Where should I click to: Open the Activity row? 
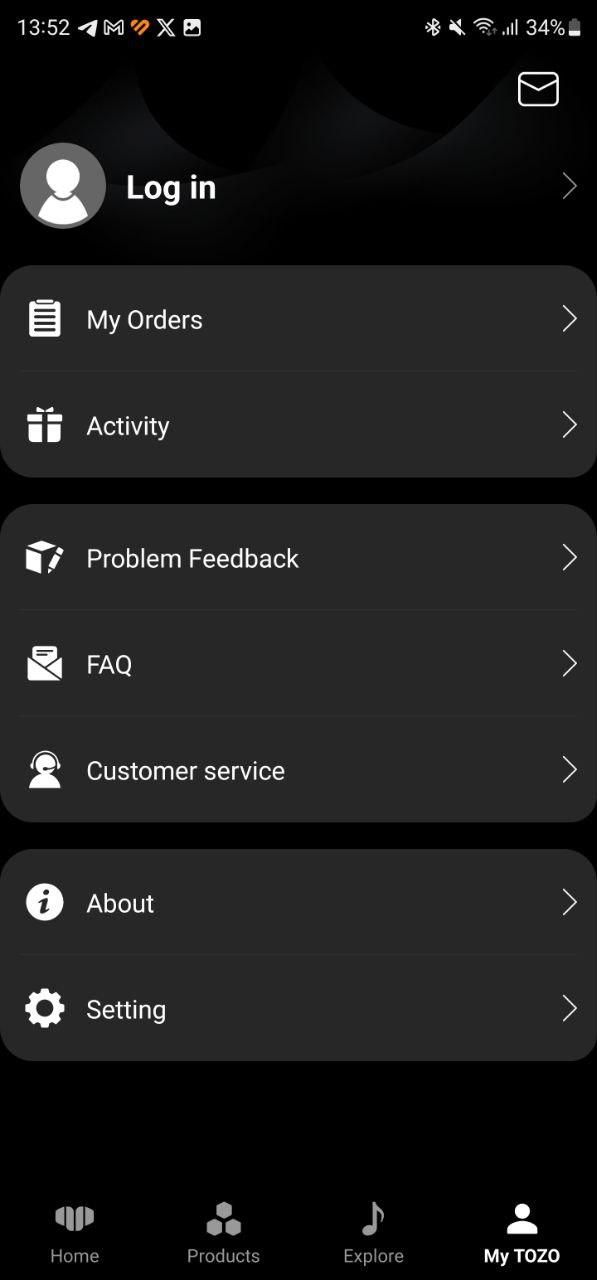pyautogui.click(x=298, y=425)
